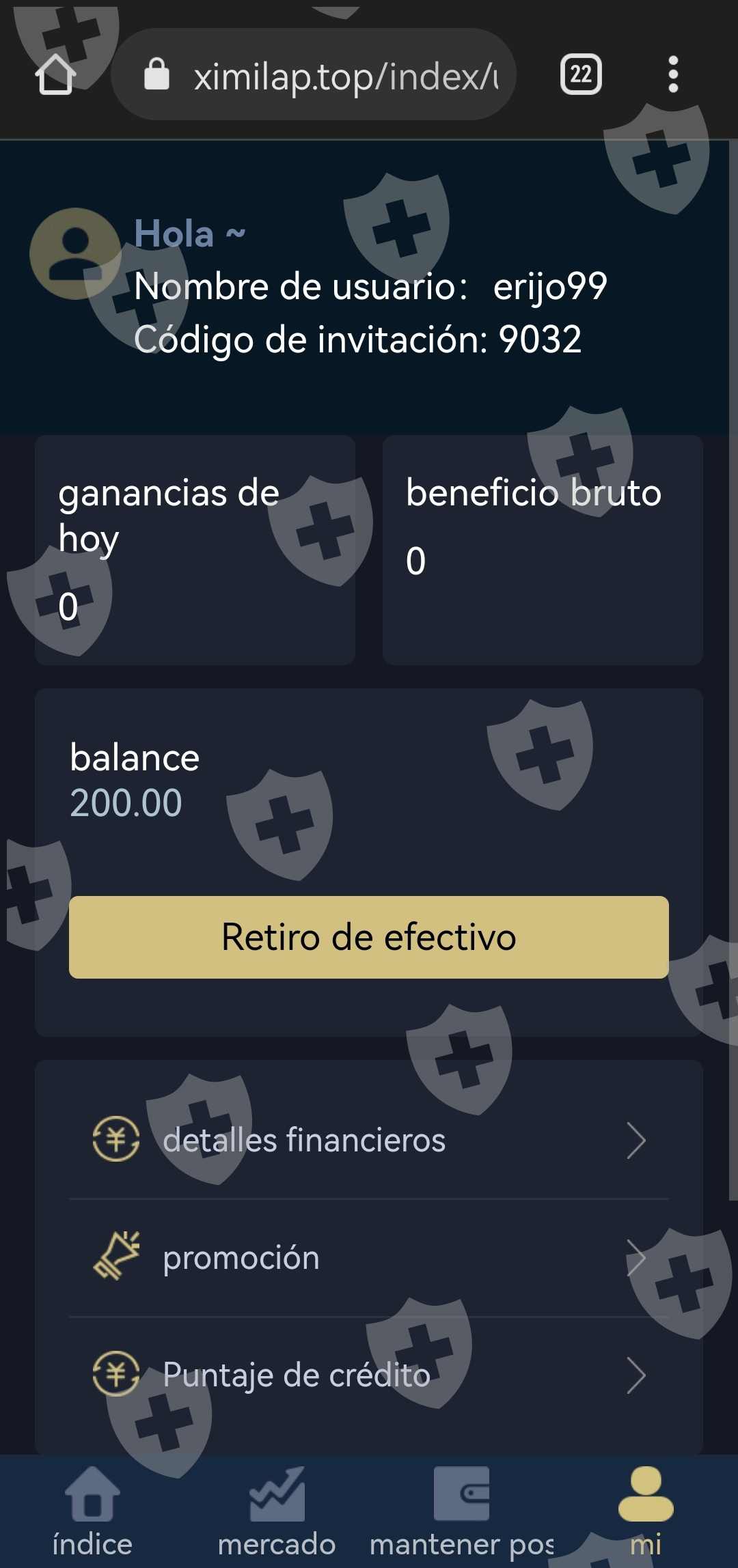Image resolution: width=738 pixels, height=1568 pixels.
Task: Select the mi tab
Action: pyautogui.click(x=646, y=1512)
